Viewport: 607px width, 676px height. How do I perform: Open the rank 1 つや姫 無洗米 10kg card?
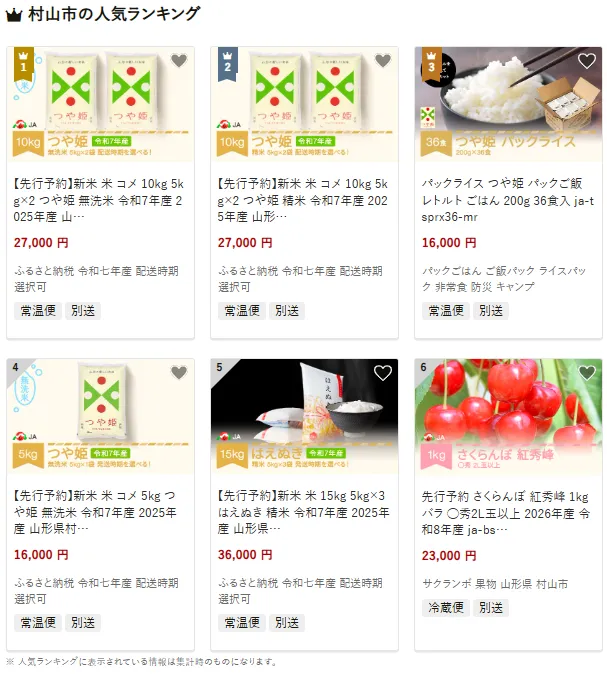100,200
